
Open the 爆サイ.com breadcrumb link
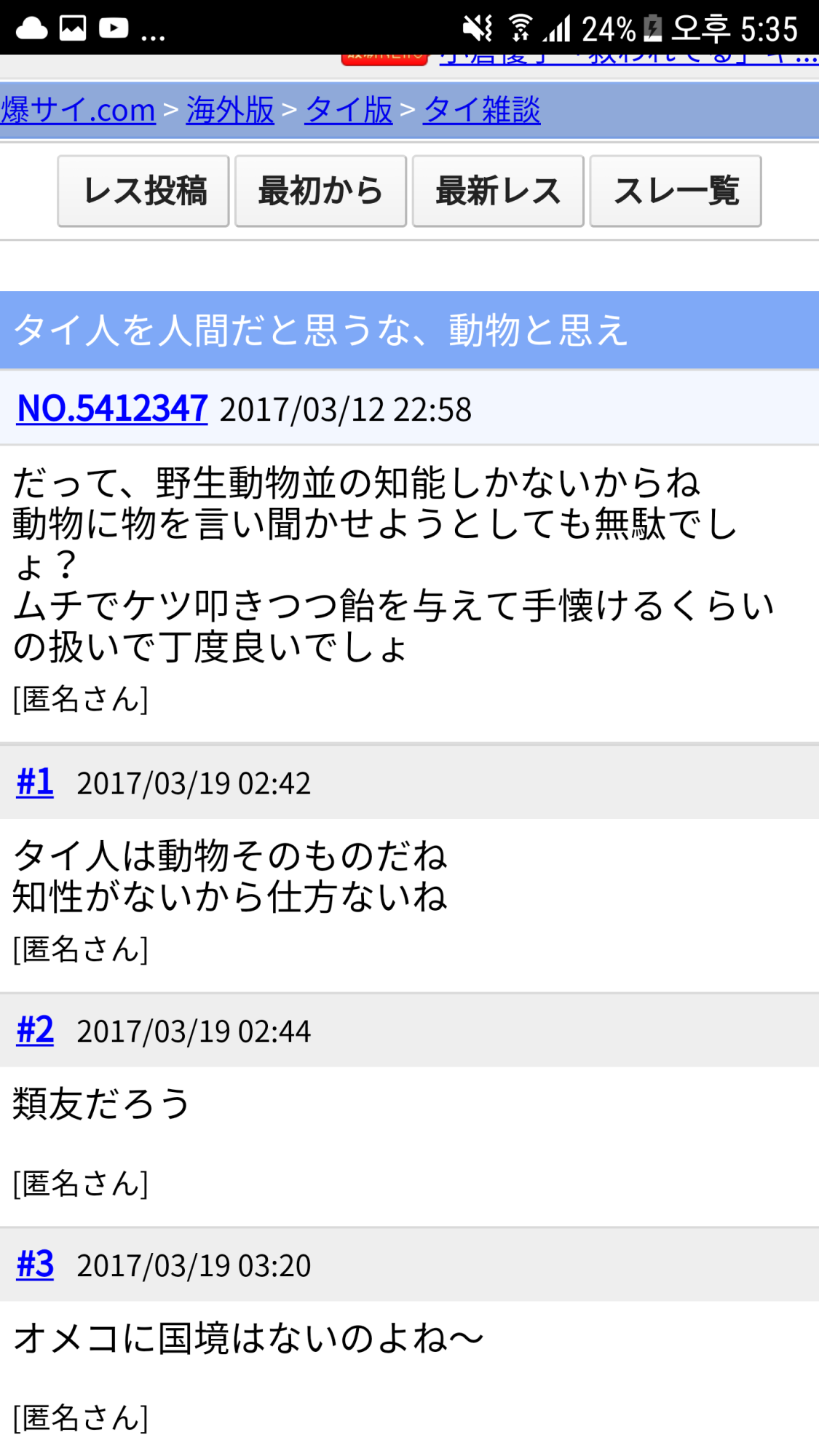click(x=78, y=111)
